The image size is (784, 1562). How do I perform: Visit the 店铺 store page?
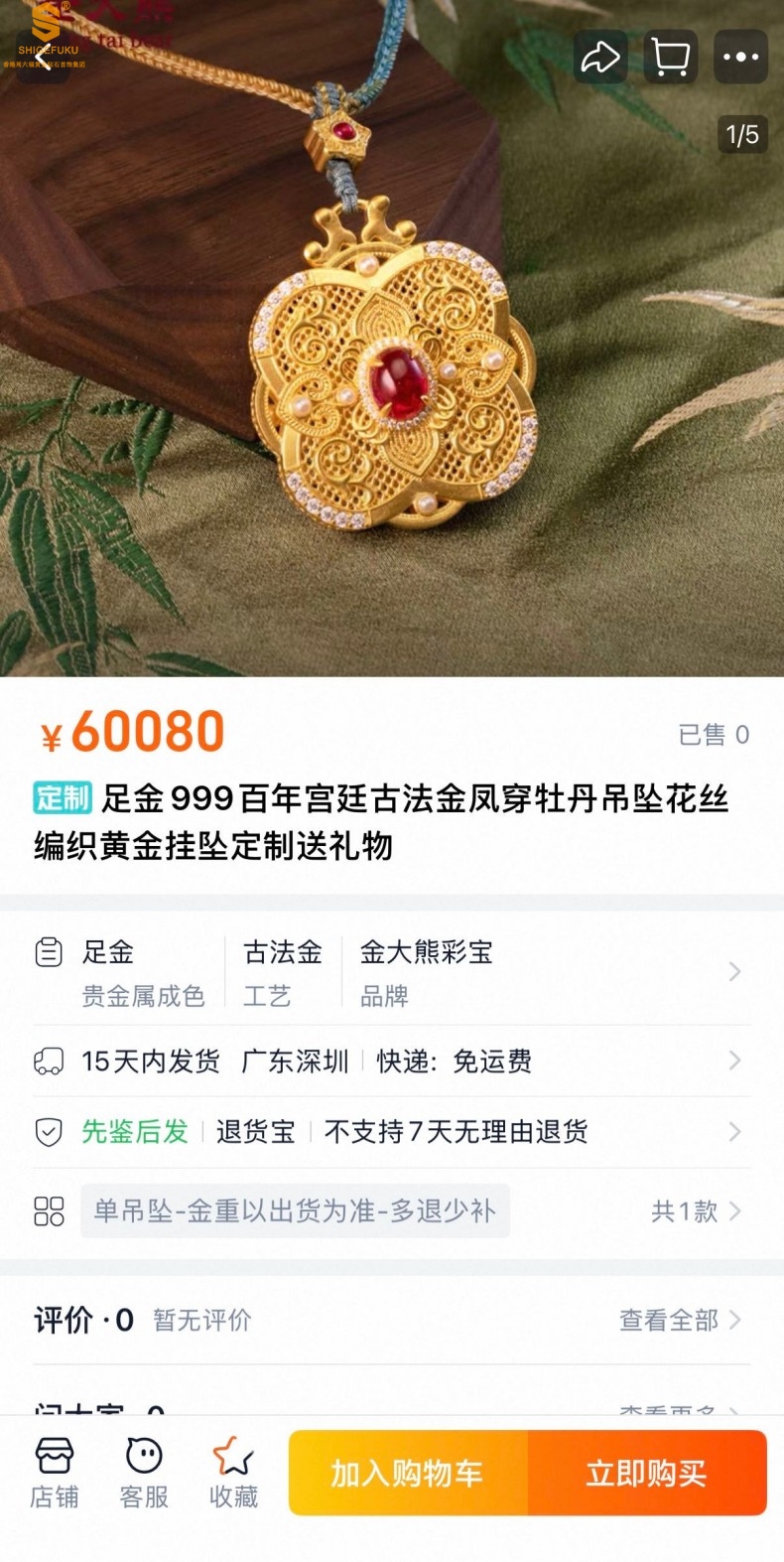54,1474
